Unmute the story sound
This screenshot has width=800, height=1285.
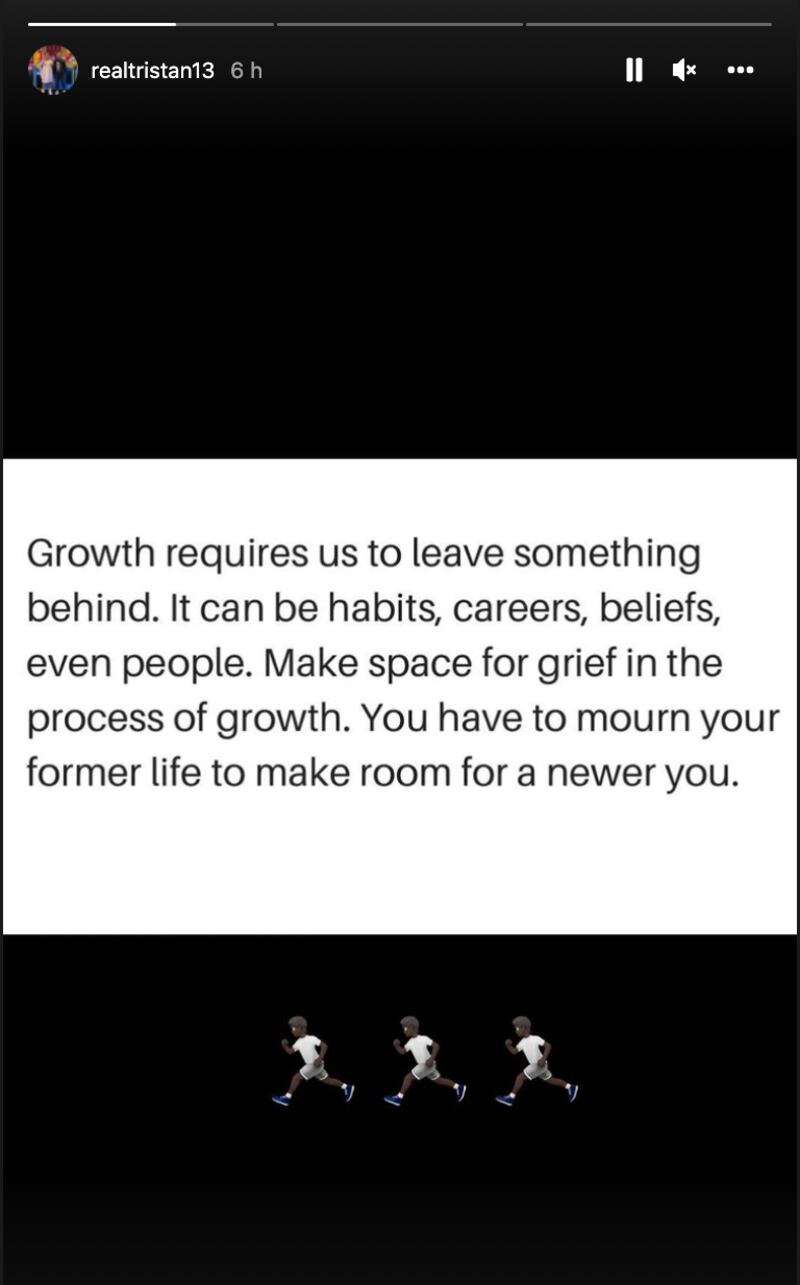tap(684, 70)
